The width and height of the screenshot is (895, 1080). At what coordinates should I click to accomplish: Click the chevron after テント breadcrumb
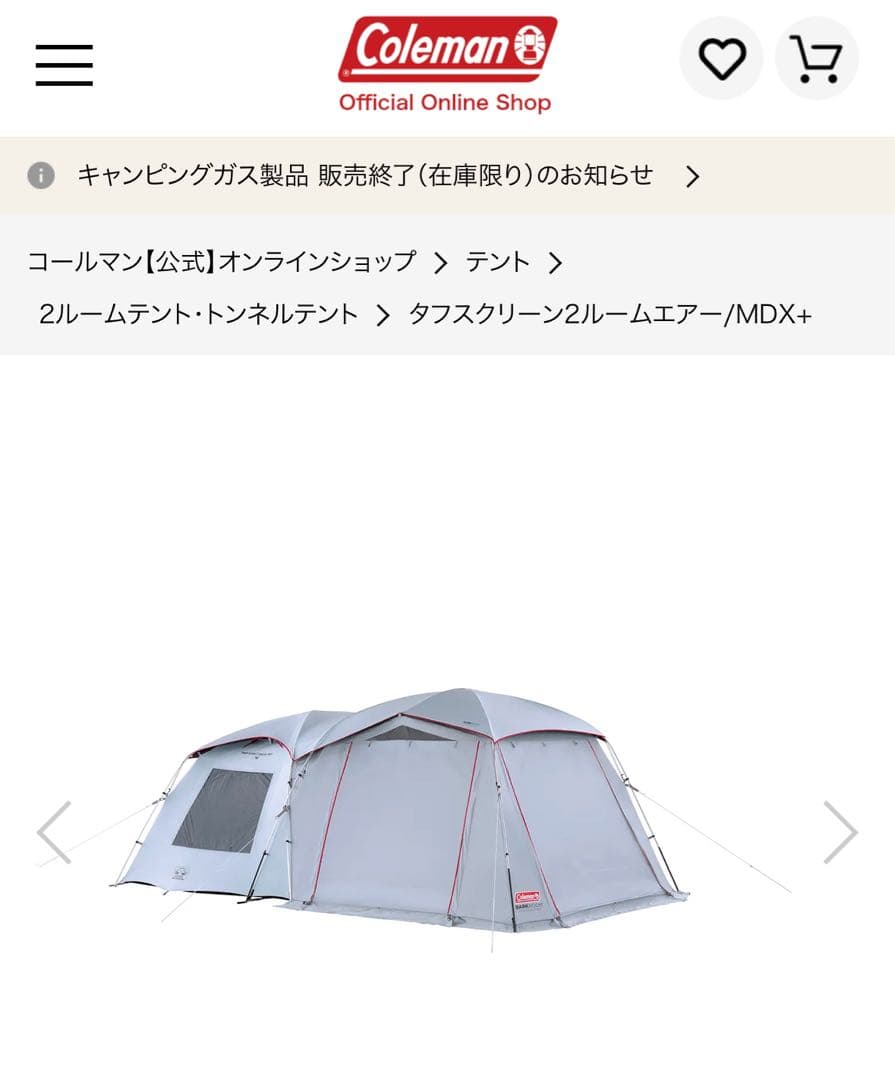(556, 263)
